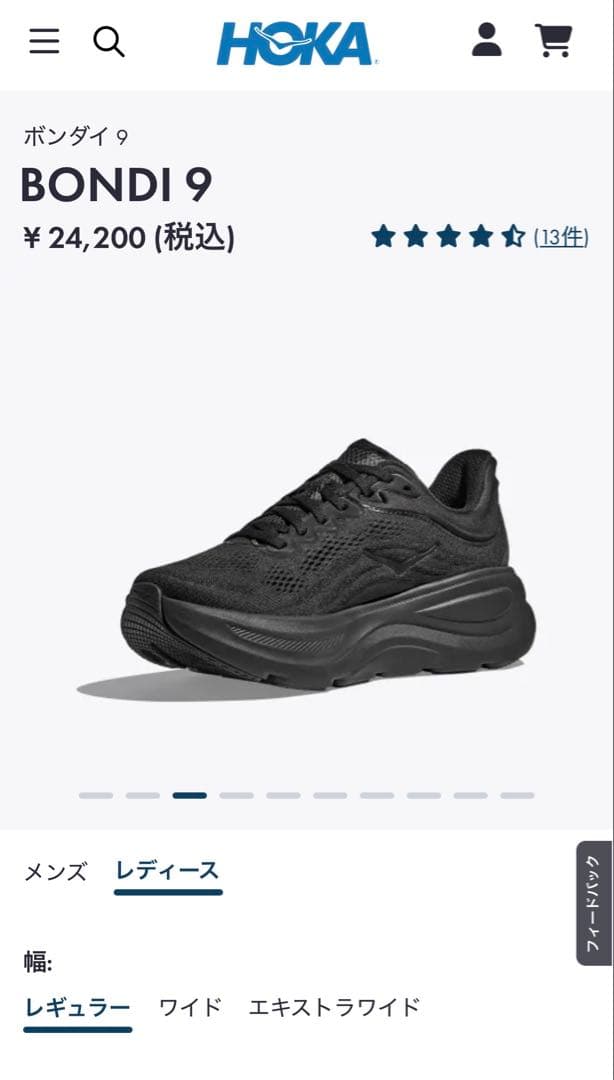Image resolution: width=614 pixels, height=1080 pixels.
Task: Open the hamburger menu
Action: coord(44,42)
